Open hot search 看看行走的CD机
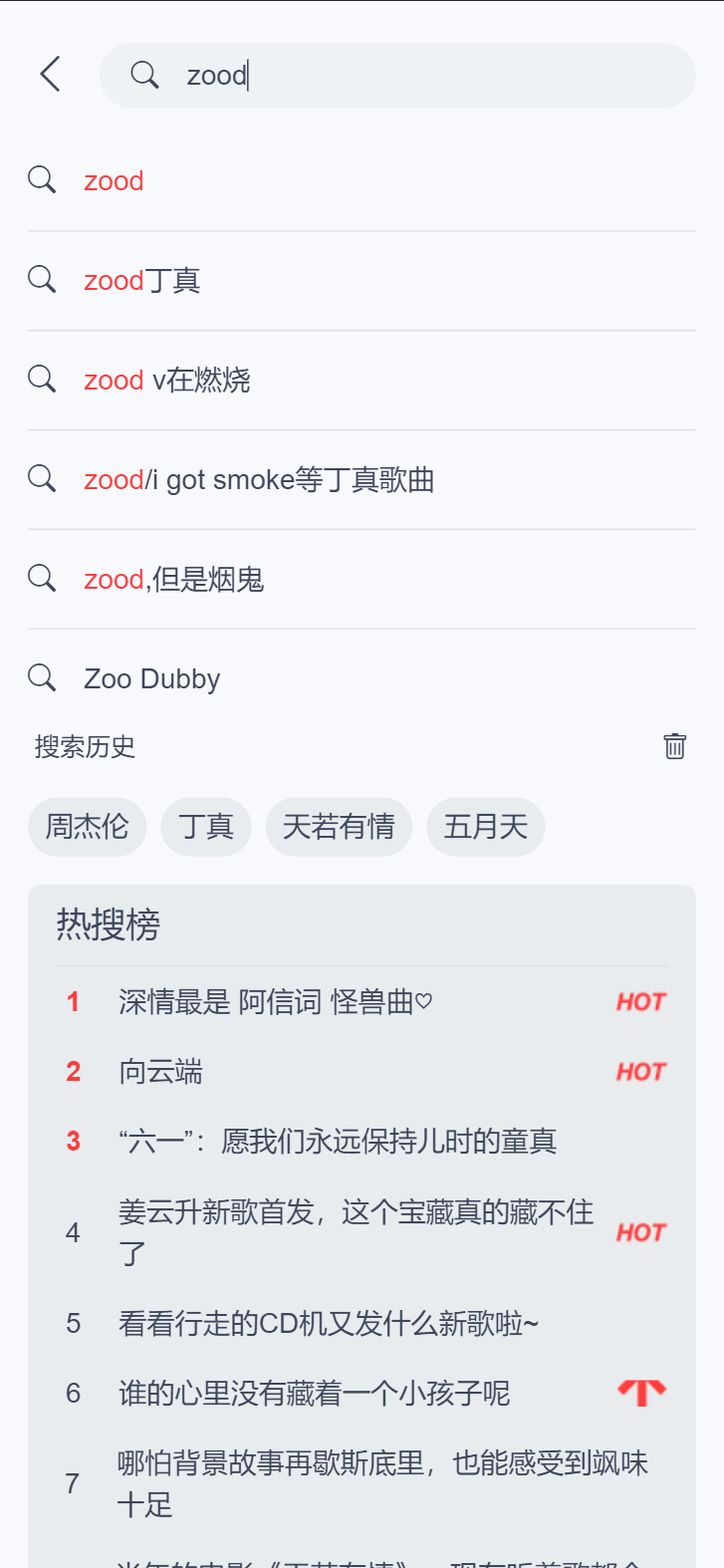The image size is (724, 1568). [x=362, y=1324]
